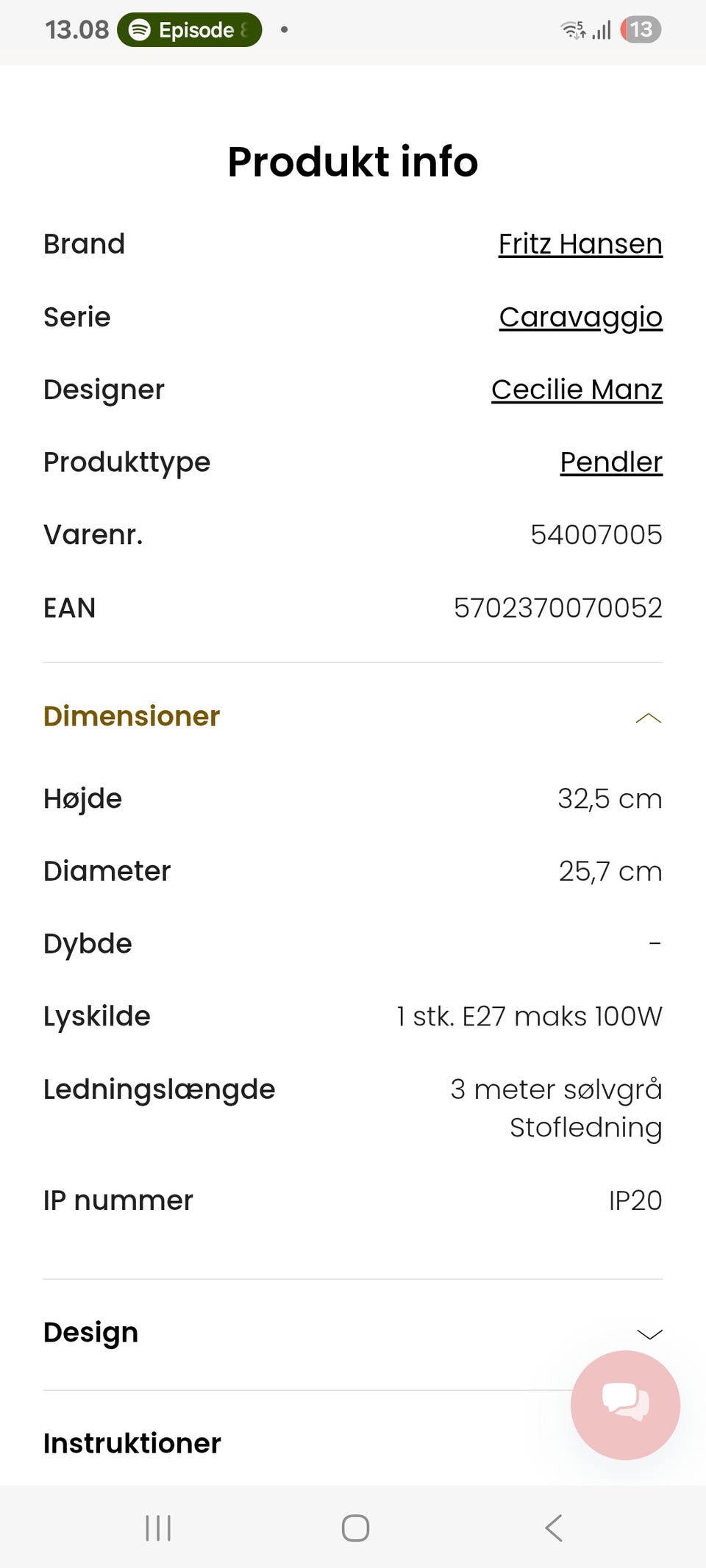Open the Pendler product type link
This screenshot has height=1568, width=706.
(x=611, y=462)
